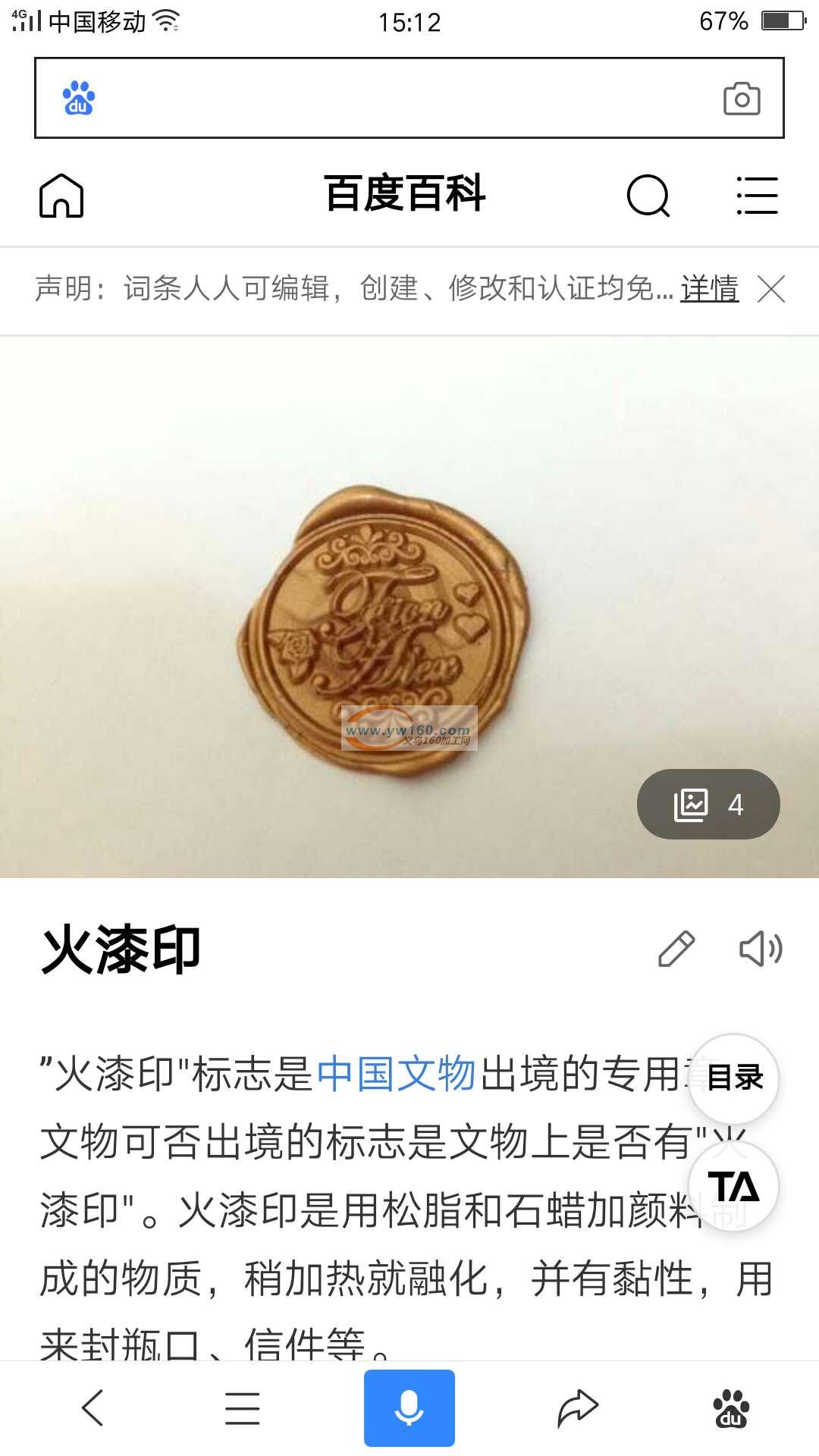The width and height of the screenshot is (819, 1456).
Task: Tap the TA floating button
Action: pos(733,1186)
